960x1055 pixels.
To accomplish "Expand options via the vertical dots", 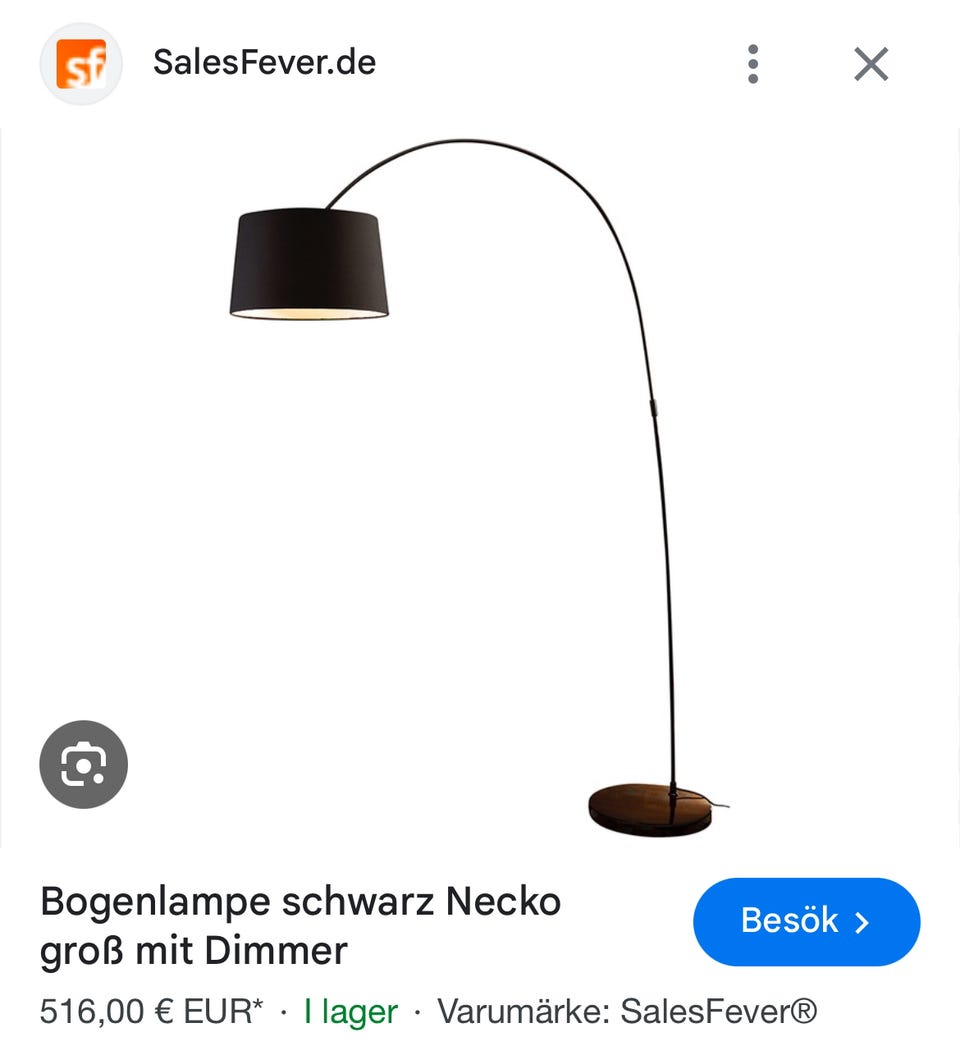I will tap(752, 64).
